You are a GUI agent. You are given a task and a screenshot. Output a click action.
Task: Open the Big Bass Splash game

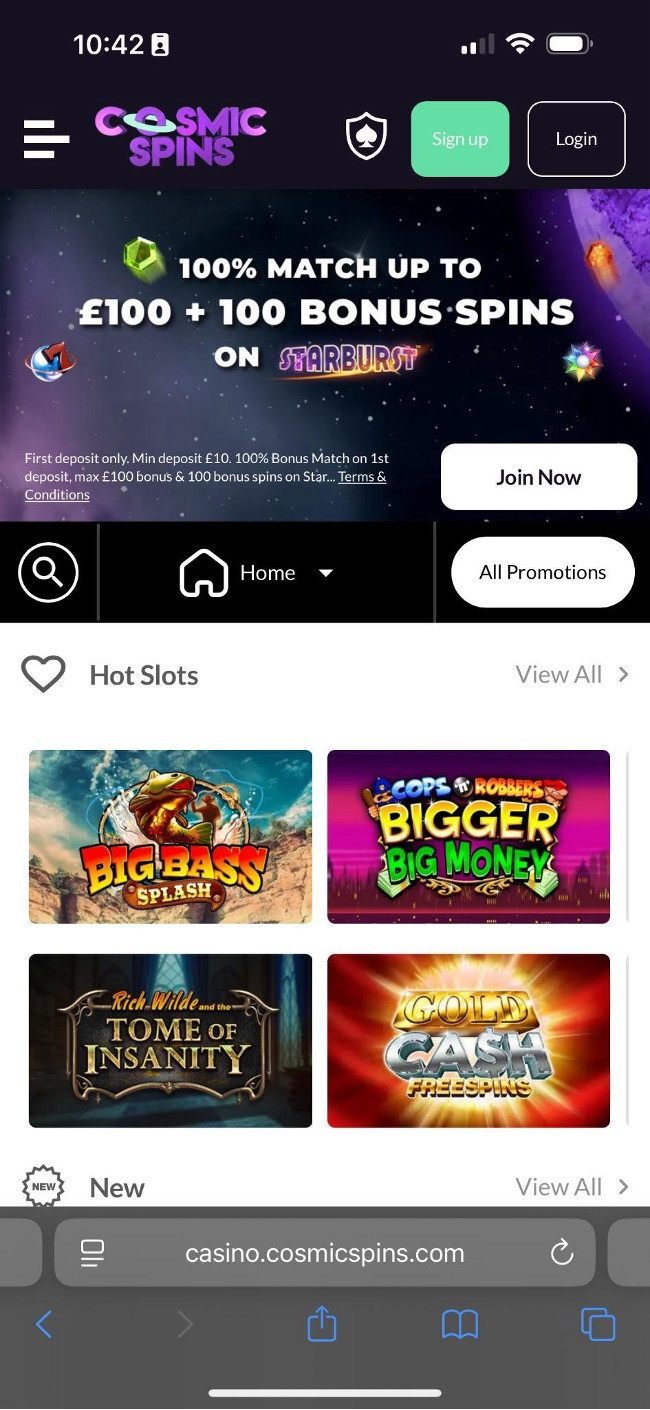tap(170, 836)
